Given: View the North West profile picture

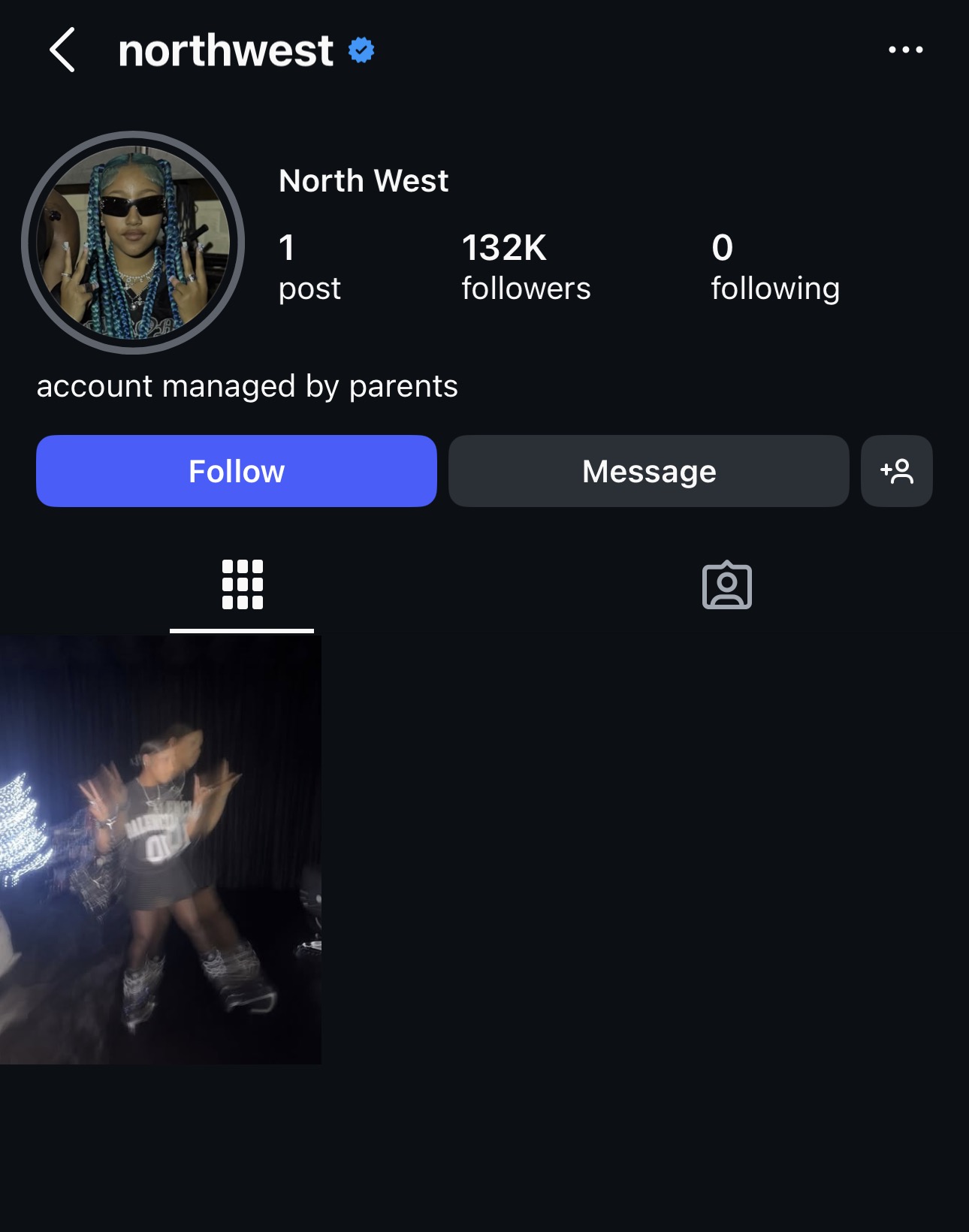Looking at the screenshot, I should tap(133, 243).
